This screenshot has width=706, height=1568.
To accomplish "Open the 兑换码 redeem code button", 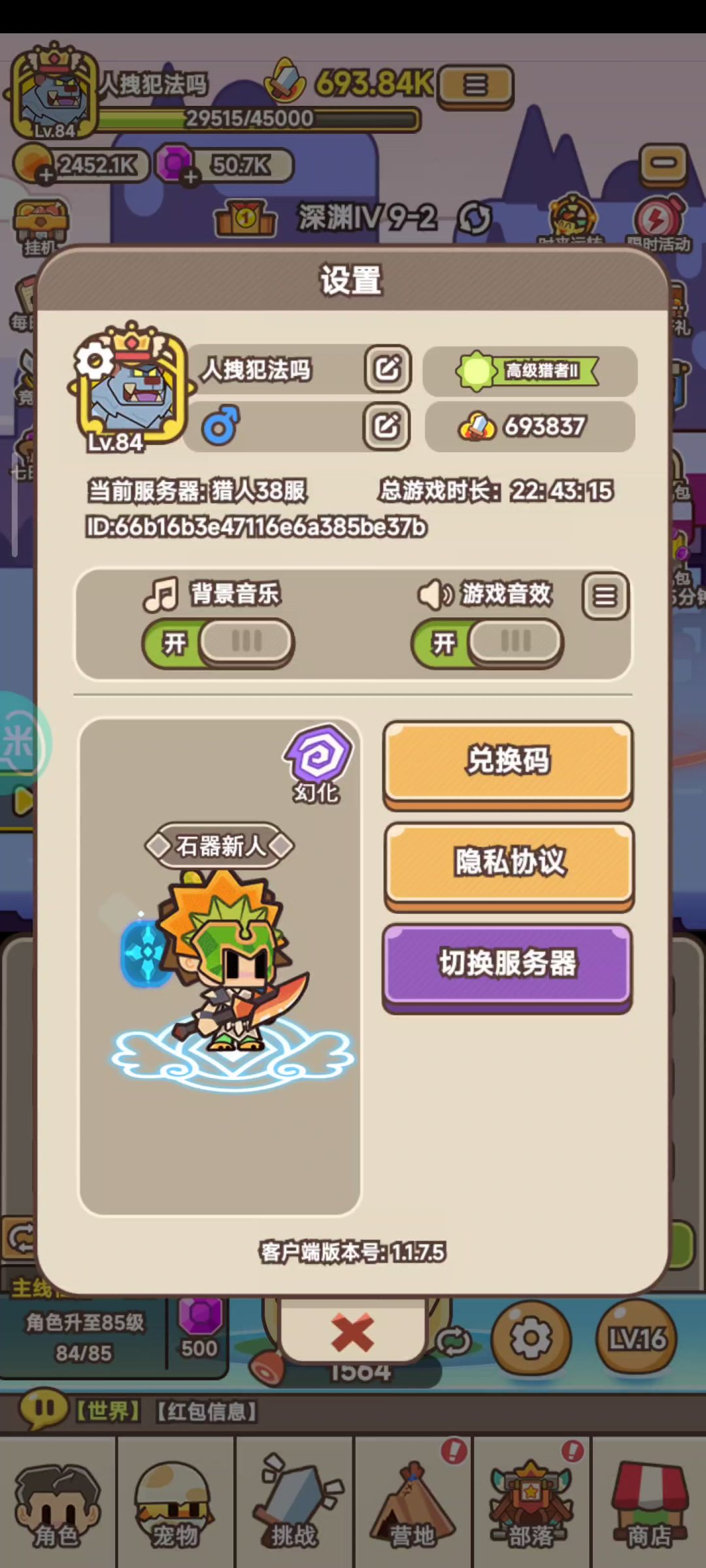I will point(508,762).
